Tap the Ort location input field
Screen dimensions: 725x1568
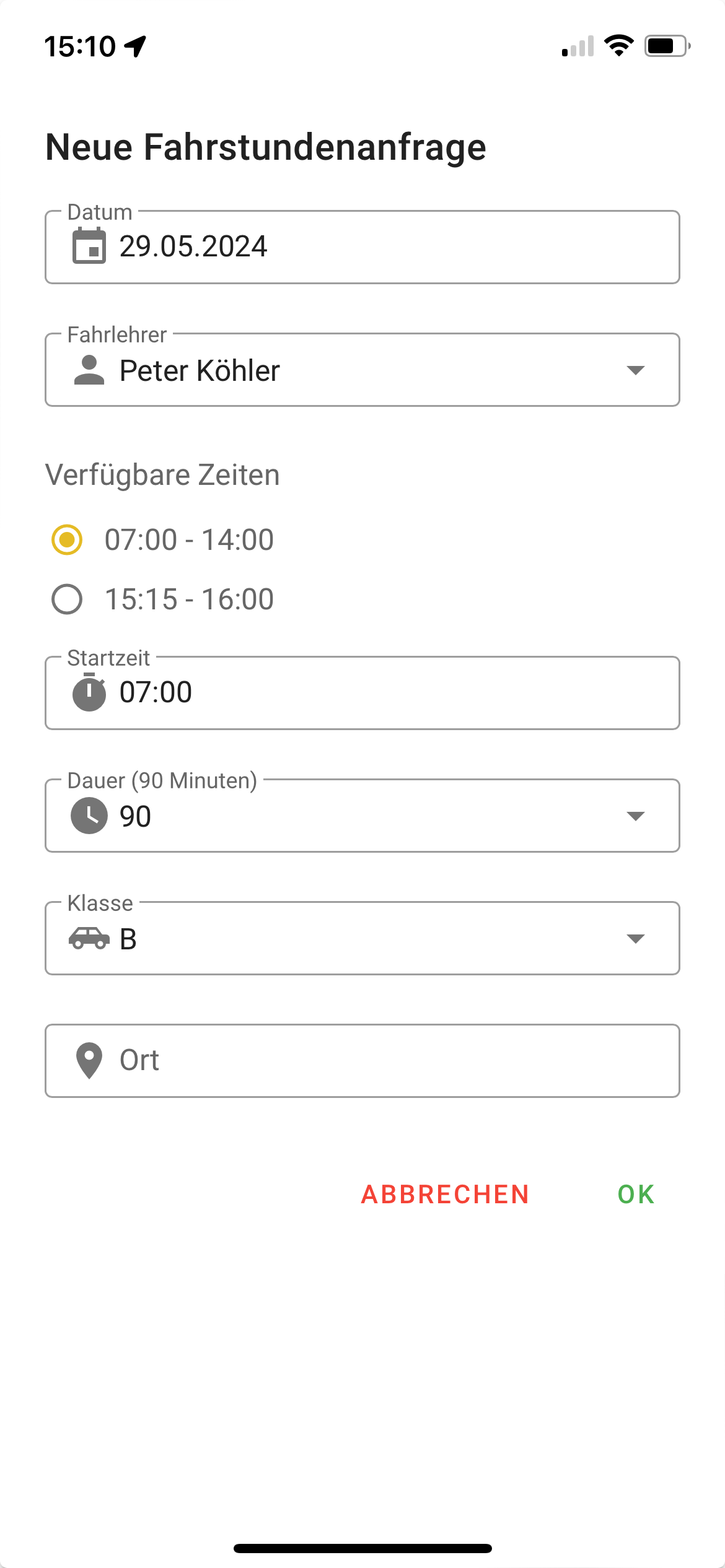(x=362, y=1061)
